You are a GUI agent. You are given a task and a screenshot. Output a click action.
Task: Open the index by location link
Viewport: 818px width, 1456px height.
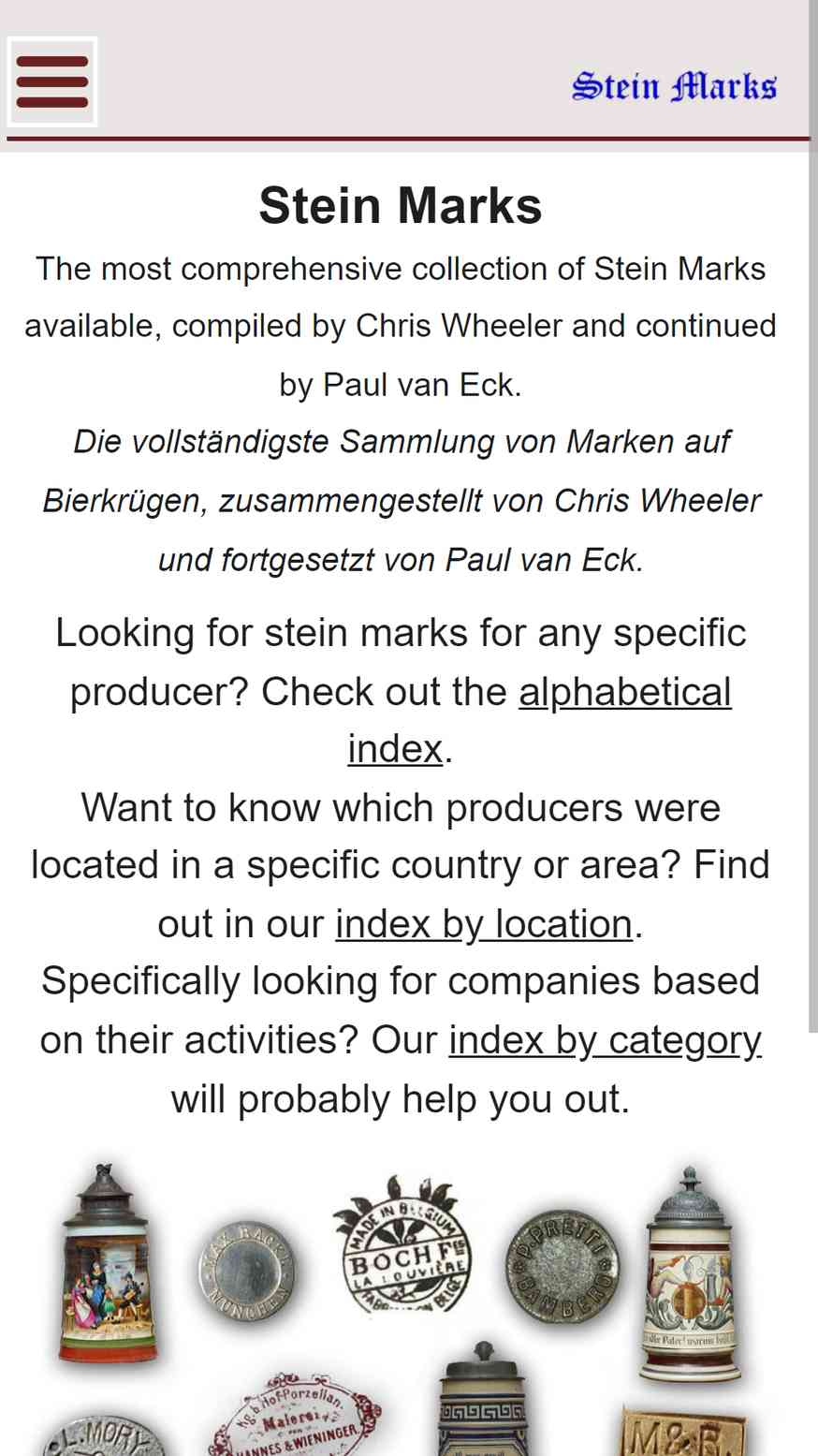pyautogui.click(x=484, y=924)
